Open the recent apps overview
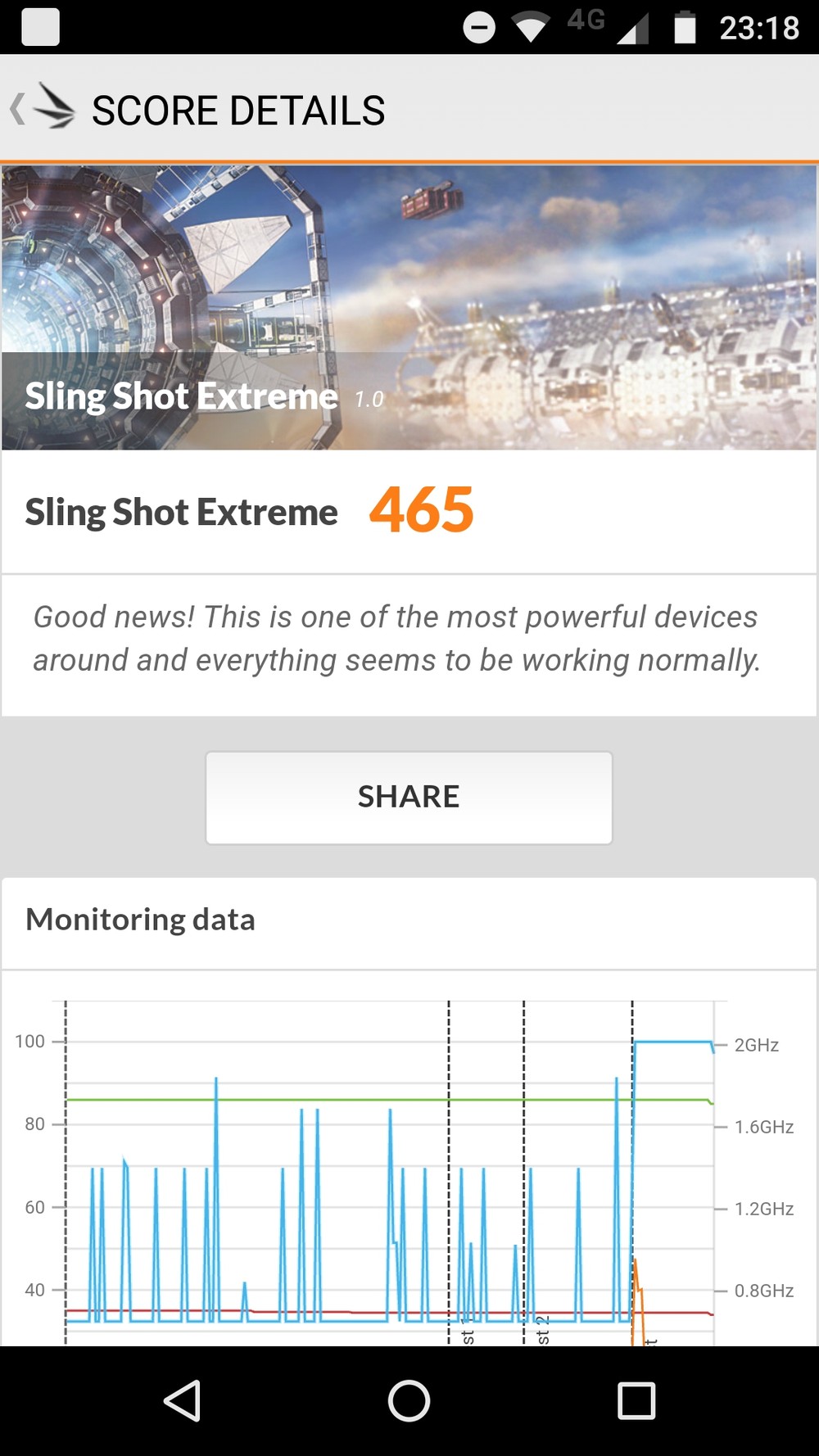Viewport: 819px width, 1456px height. tap(636, 1401)
